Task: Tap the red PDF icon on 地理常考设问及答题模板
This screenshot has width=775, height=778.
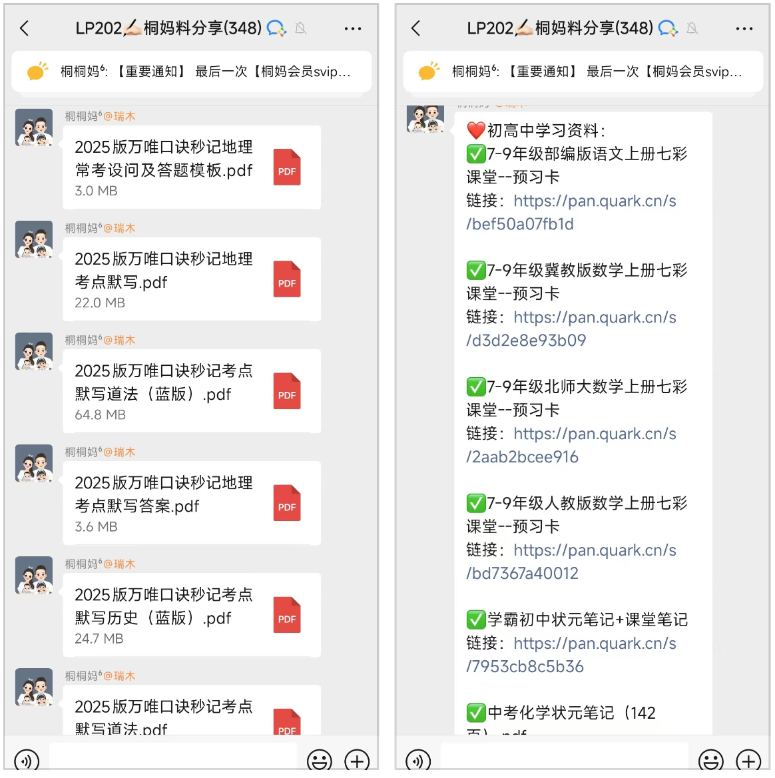Action: pyautogui.click(x=286, y=169)
